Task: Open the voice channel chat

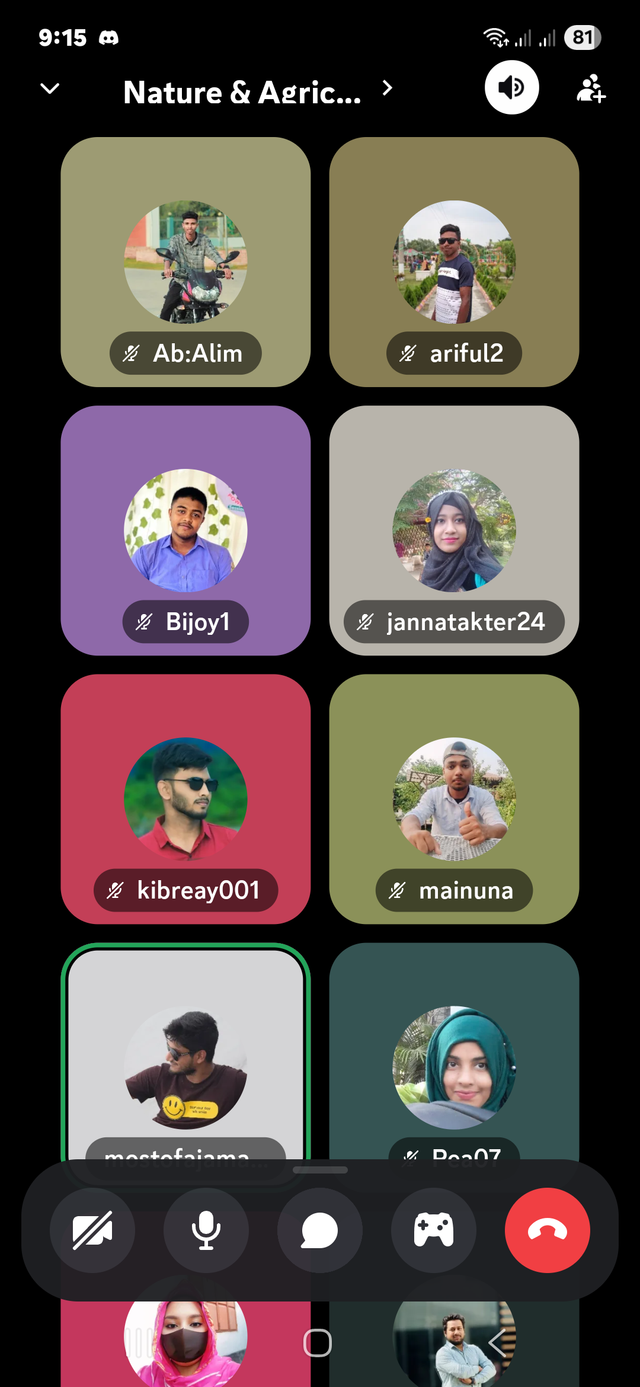Action: pos(319,1231)
